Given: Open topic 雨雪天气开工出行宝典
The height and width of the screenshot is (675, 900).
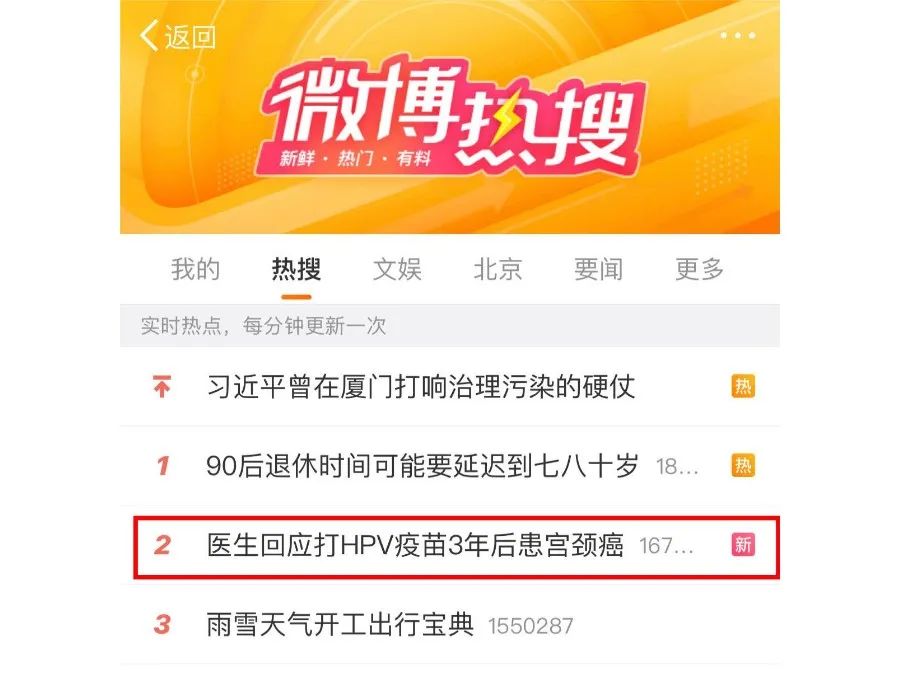Looking at the screenshot, I should click(340, 625).
